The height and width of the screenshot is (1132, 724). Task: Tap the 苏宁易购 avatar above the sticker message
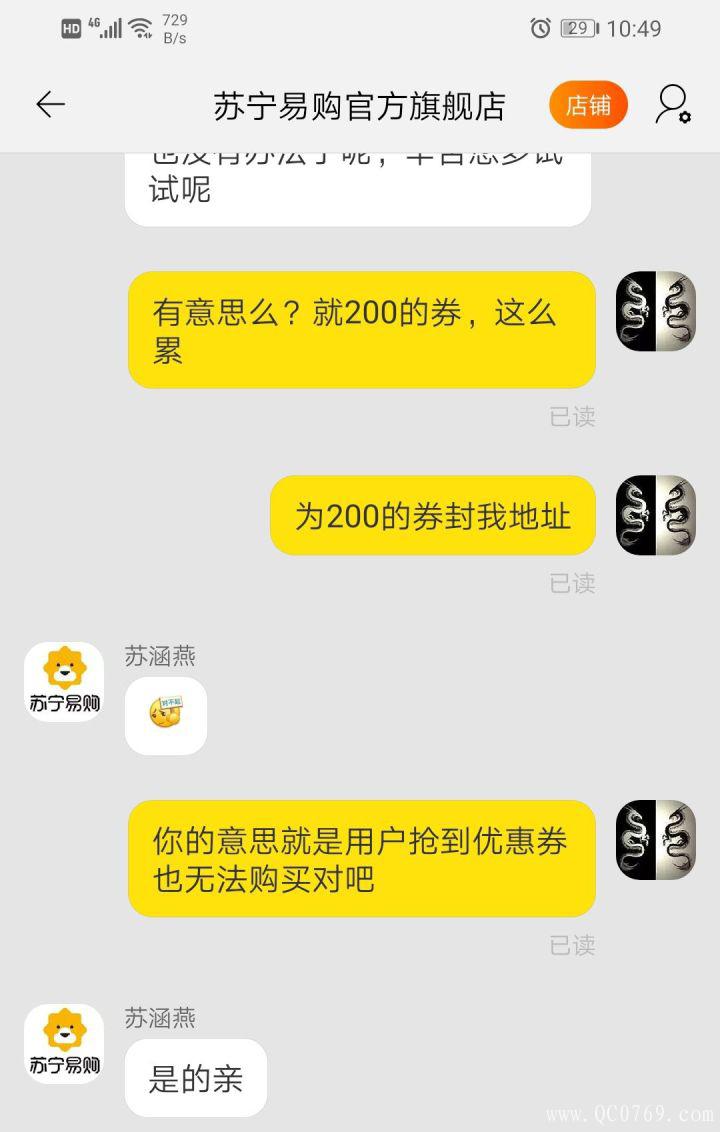coord(64,682)
